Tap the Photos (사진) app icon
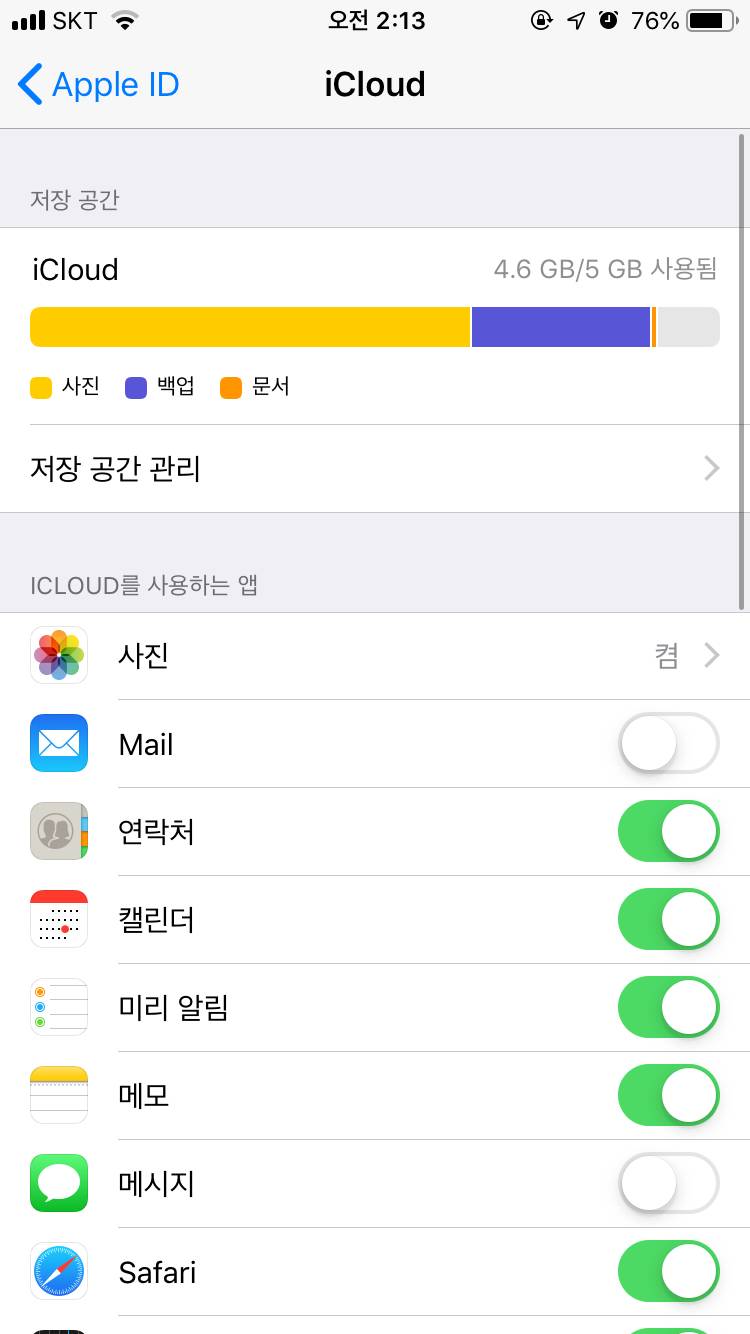This screenshot has height=1334, width=750. [58, 655]
